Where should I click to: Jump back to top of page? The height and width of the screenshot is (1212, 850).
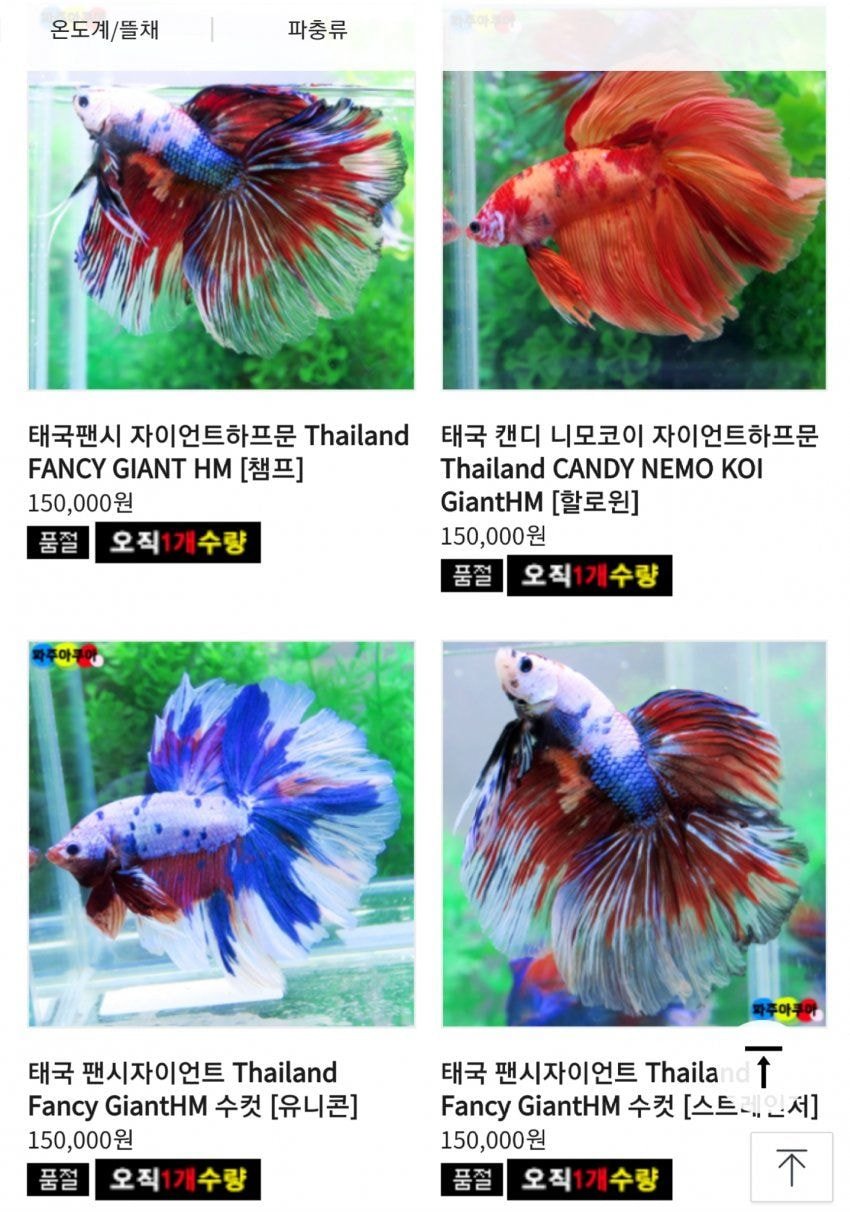click(791, 1166)
